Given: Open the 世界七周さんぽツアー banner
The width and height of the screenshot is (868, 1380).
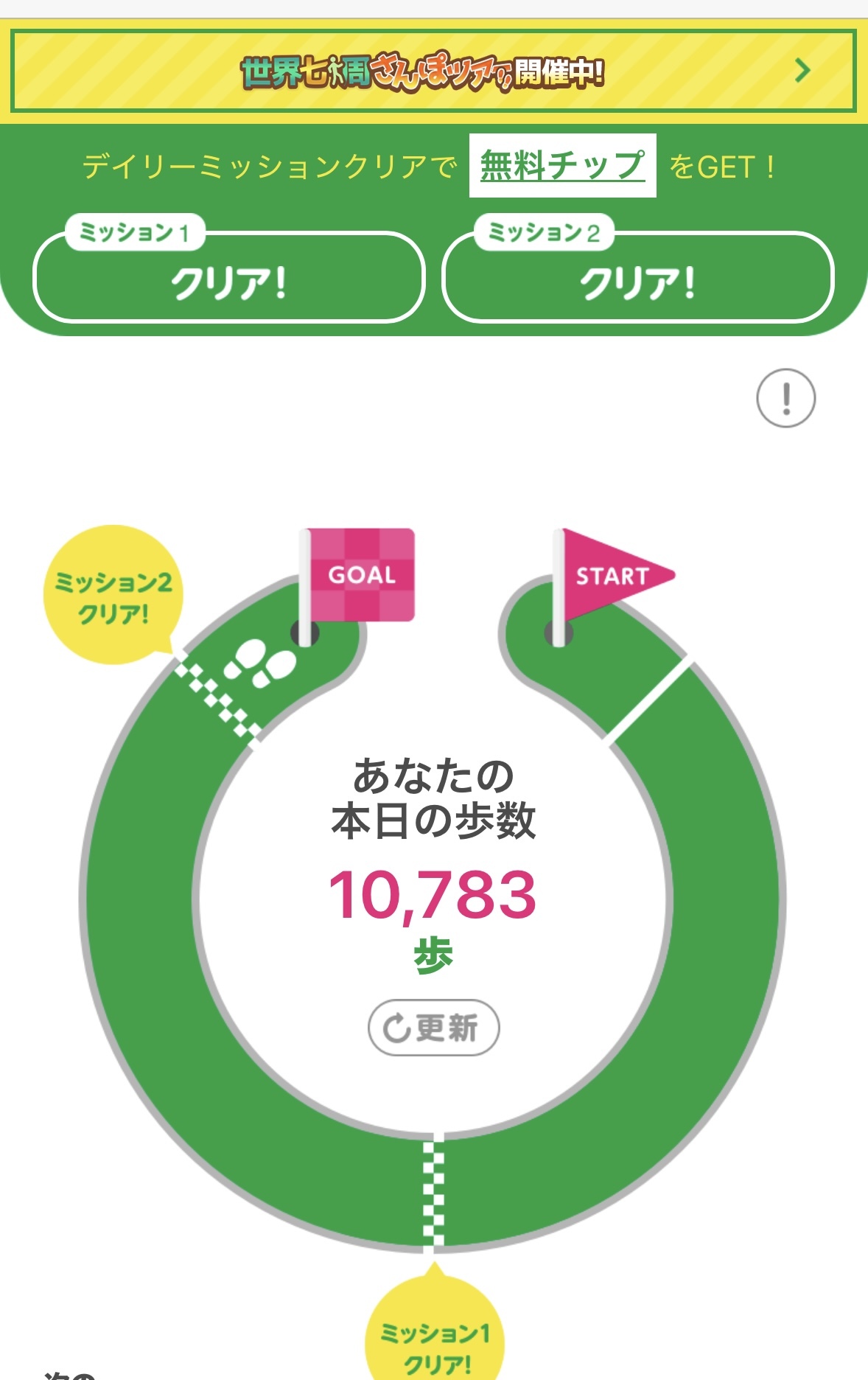Looking at the screenshot, I should [433, 72].
